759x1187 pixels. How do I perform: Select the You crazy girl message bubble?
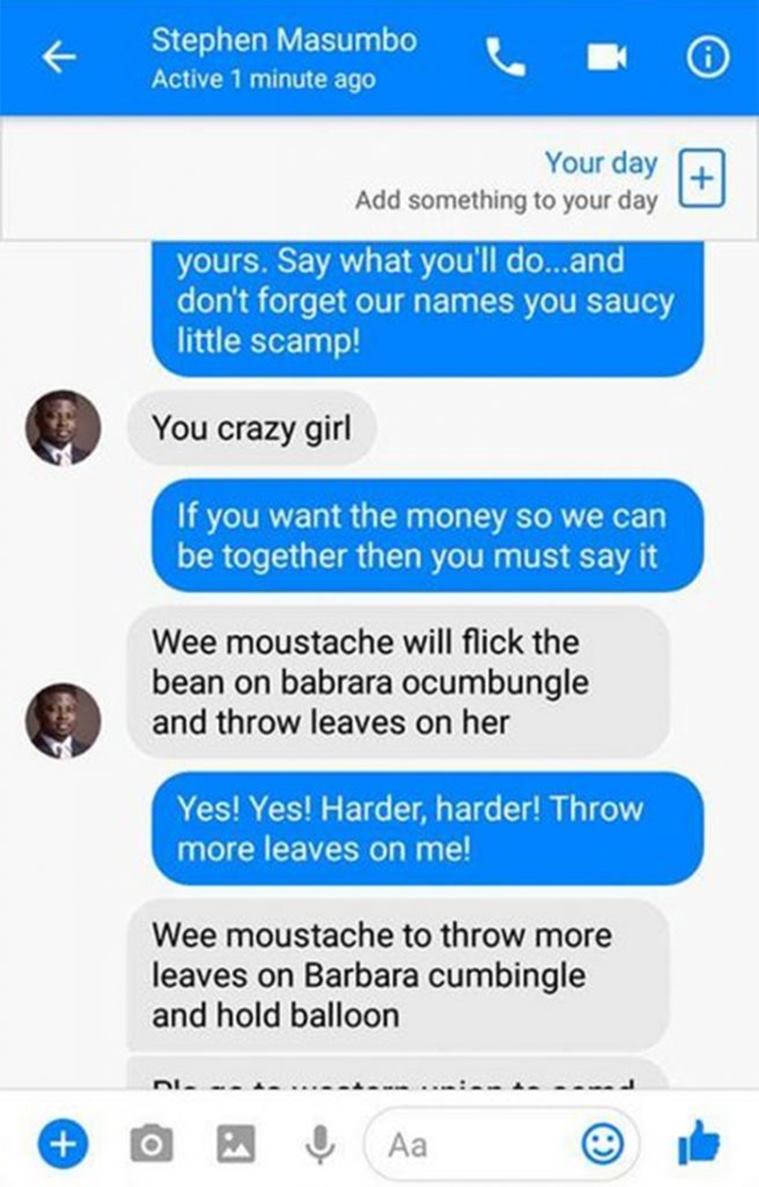[251, 427]
